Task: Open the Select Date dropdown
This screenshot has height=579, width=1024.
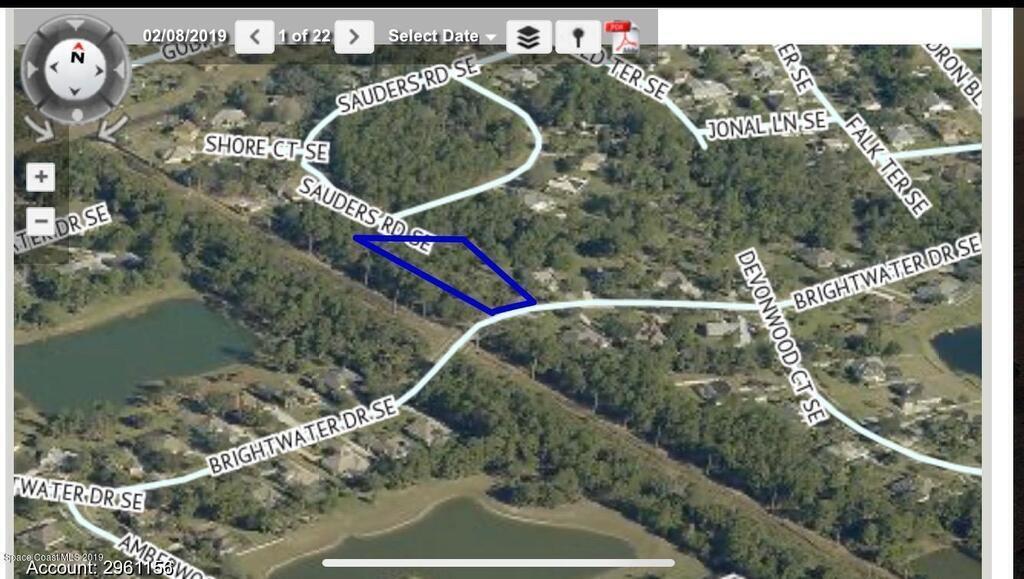Action: coord(442,37)
